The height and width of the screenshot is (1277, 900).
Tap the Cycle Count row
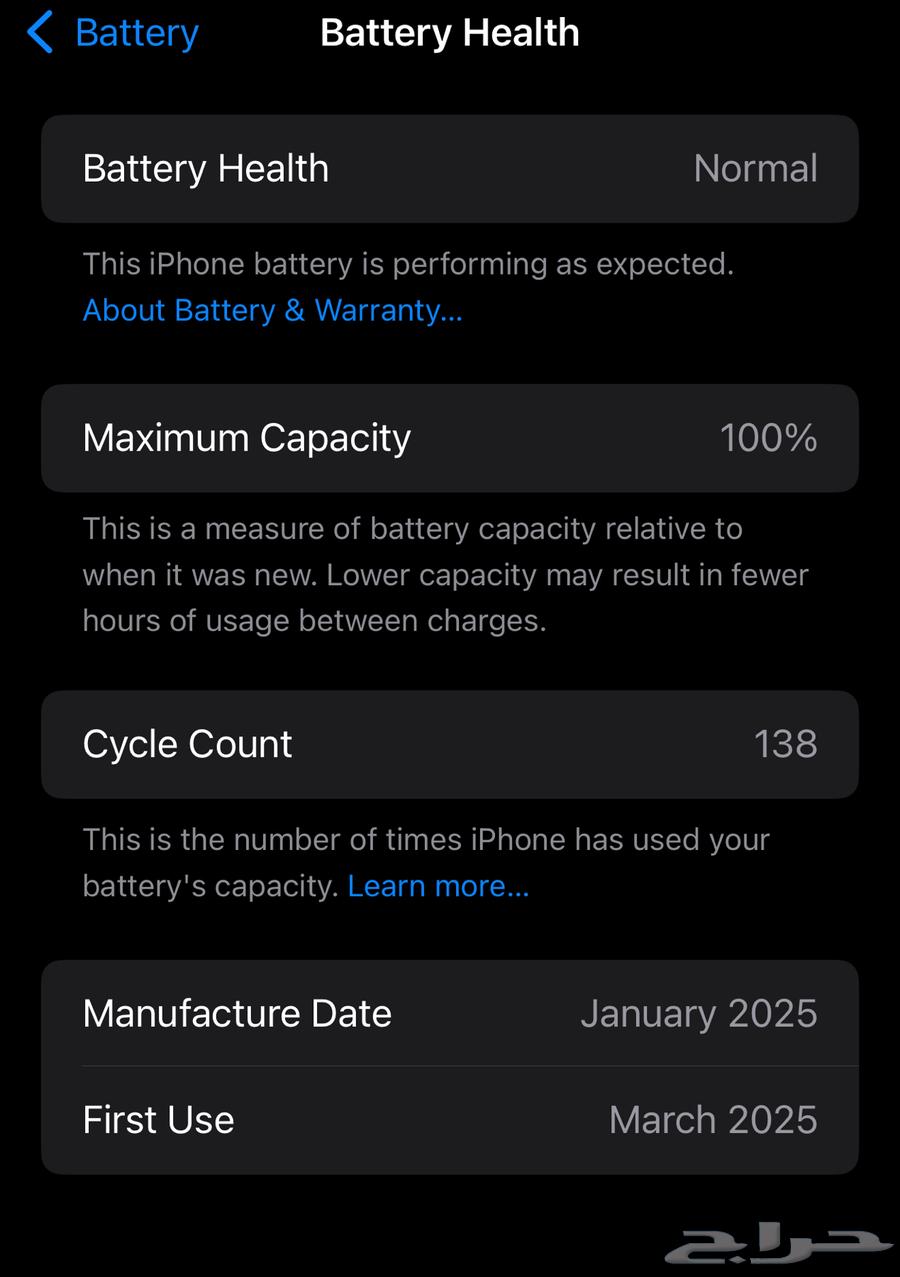pyautogui.click(x=449, y=744)
